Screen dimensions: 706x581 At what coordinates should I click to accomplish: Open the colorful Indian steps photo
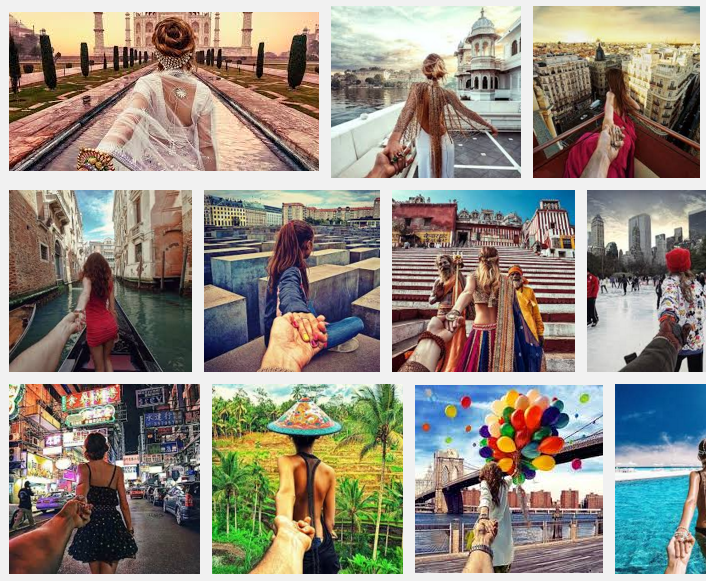pos(483,281)
